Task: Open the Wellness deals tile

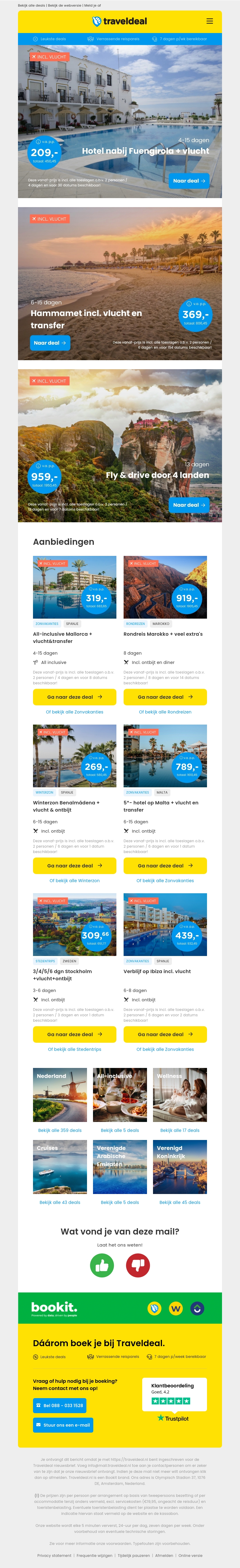Action: (180, 1096)
